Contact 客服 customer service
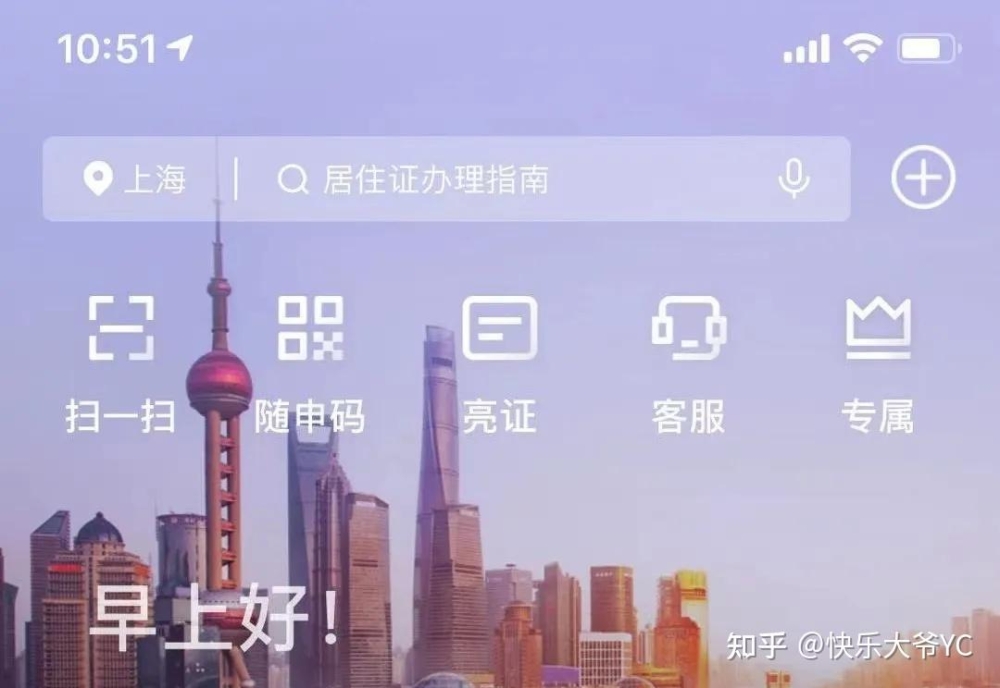 point(688,362)
